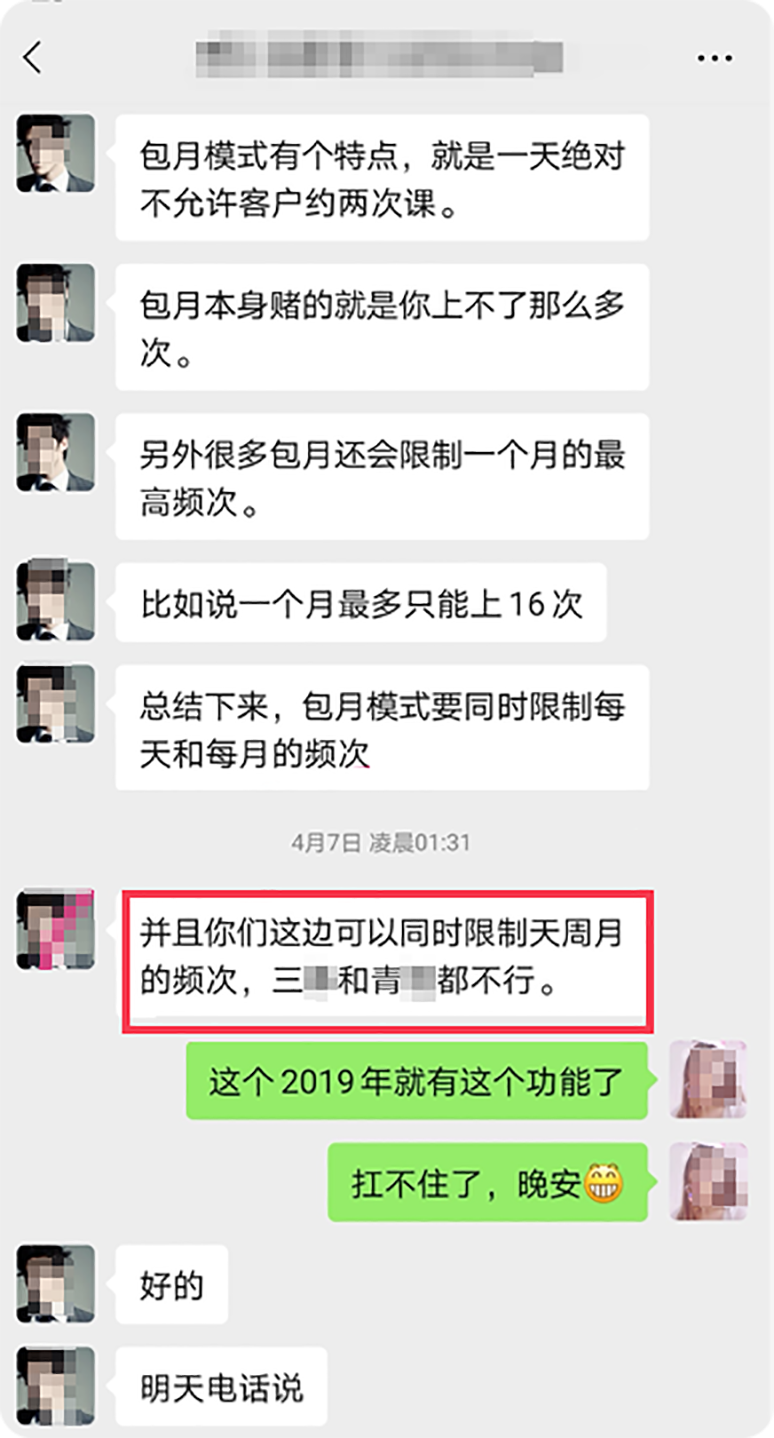Image resolution: width=774 pixels, height=1438 pixels.
Task: Tap the avatar next to '明天电话说'
Action: click(x=56, y=1386)
